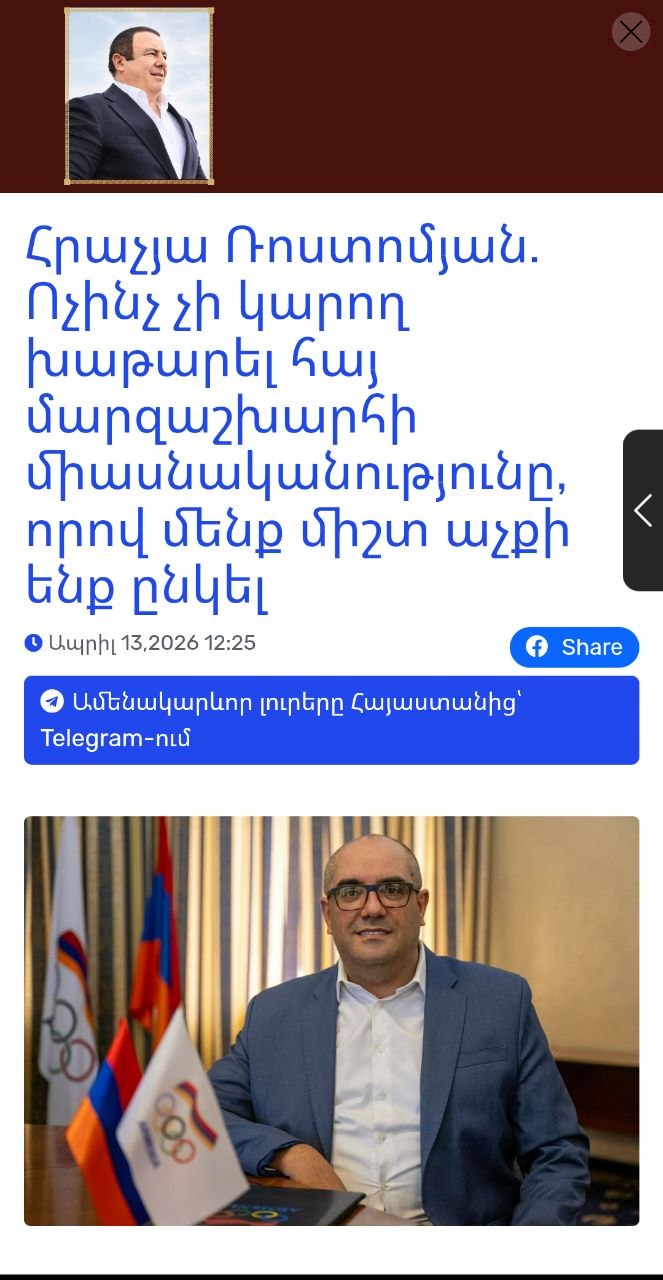Share the article on Facebook
663x1280 pixels.
[x=574, y=647]
